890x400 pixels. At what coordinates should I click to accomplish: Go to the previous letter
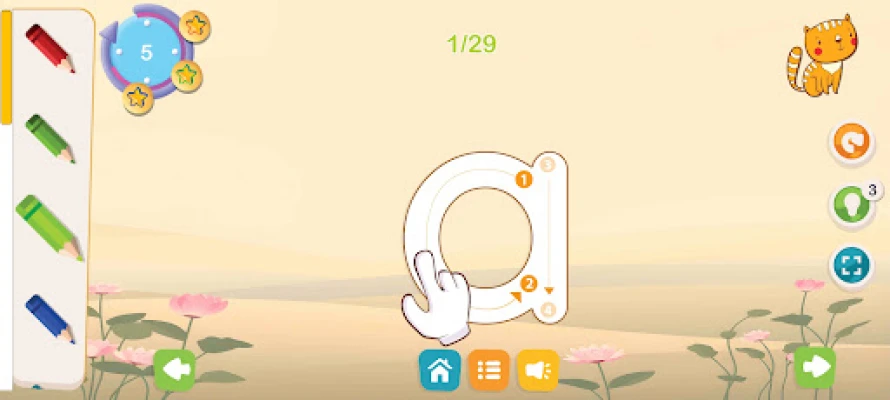175,369
